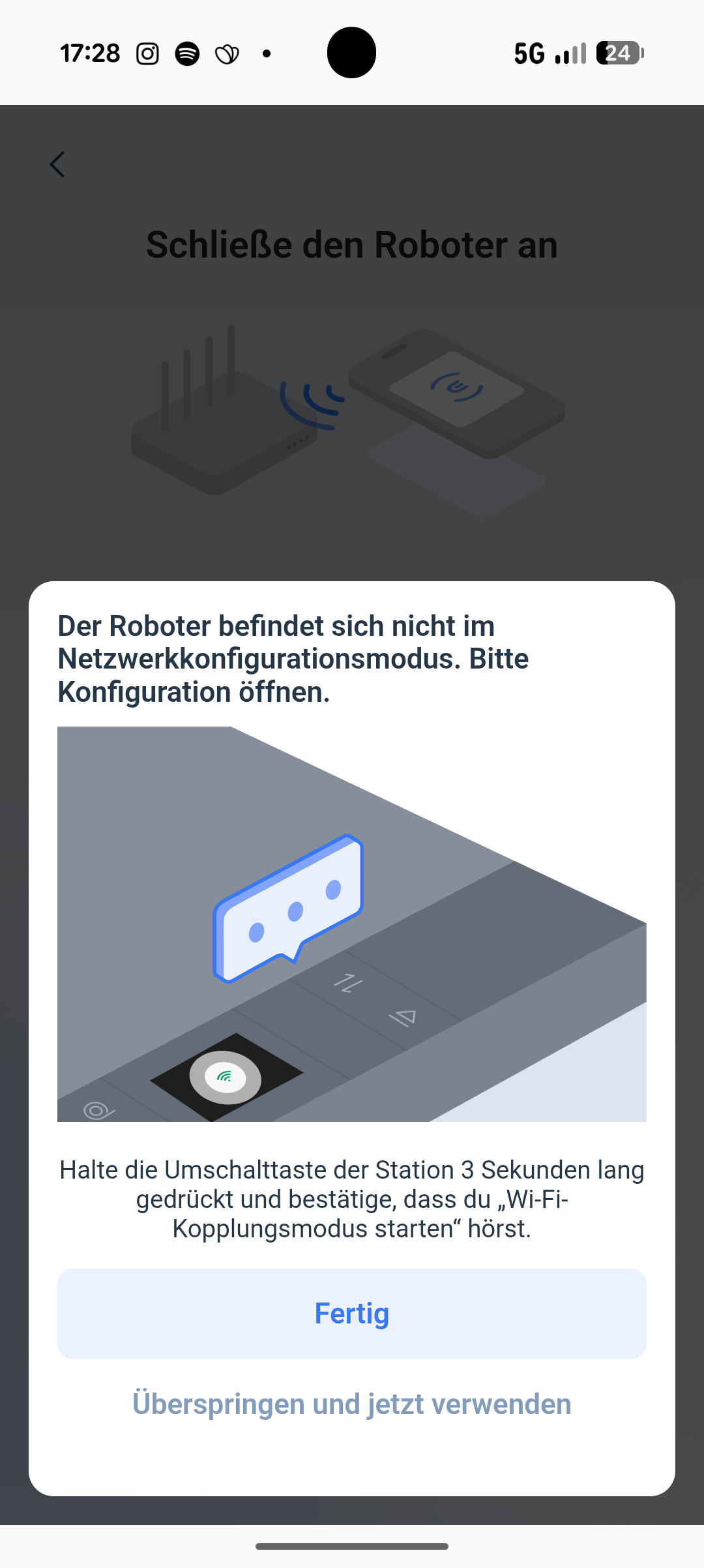704x1568 pixels.
Task: Confirm with the Fertig button
Action: pyautogui.click(x=352, y=1314)
